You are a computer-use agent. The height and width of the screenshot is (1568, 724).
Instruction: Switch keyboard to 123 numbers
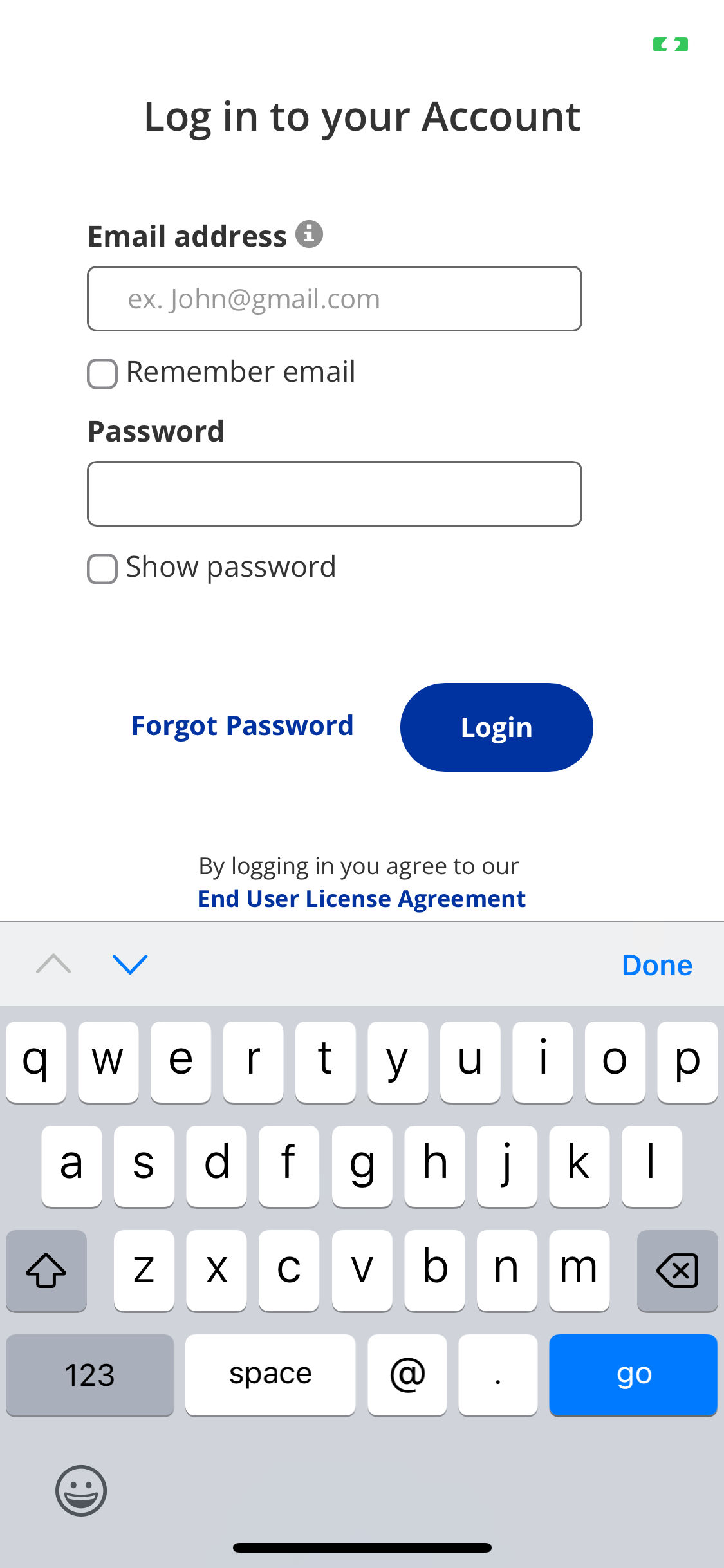click(90, 1375)
